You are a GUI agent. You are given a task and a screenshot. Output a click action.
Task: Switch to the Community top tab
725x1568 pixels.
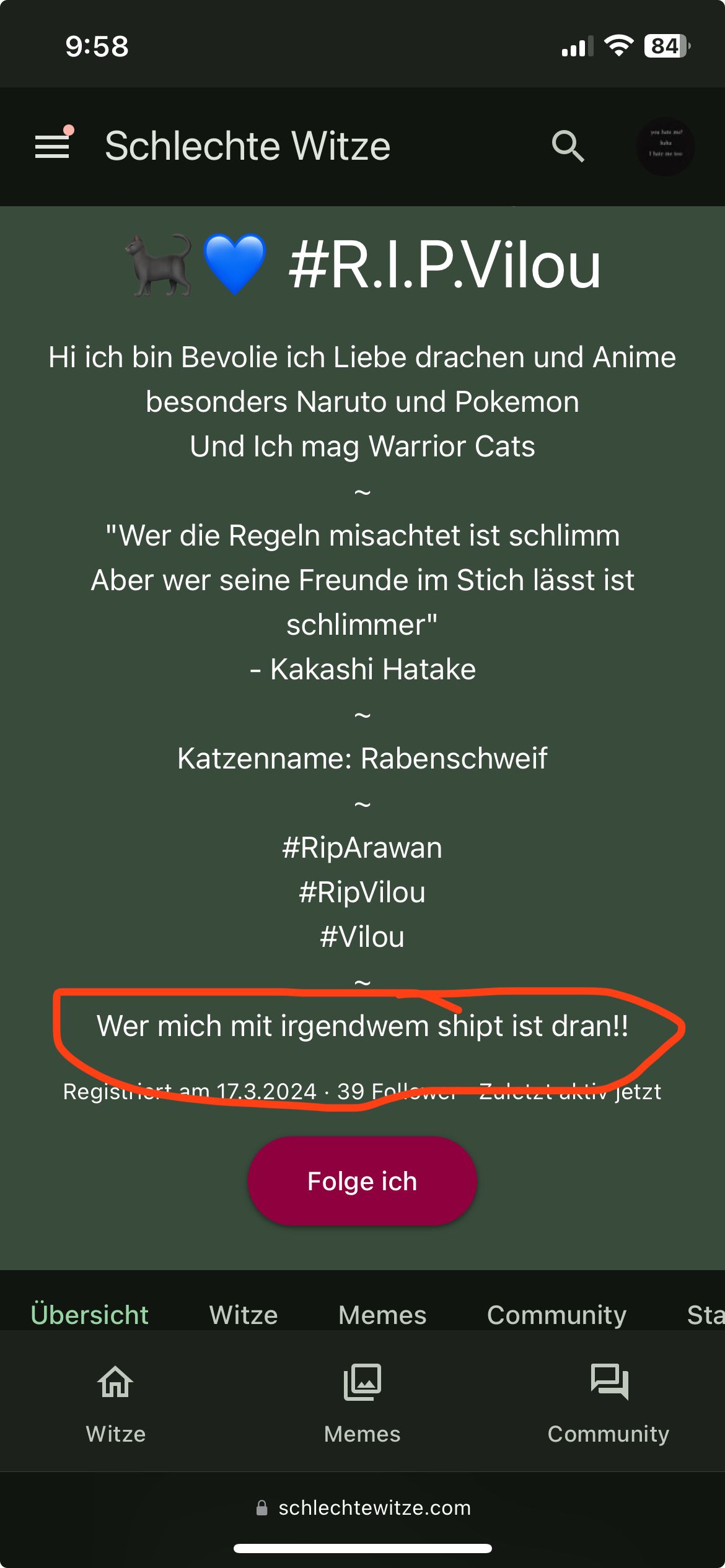click(x=556, y=1315)
